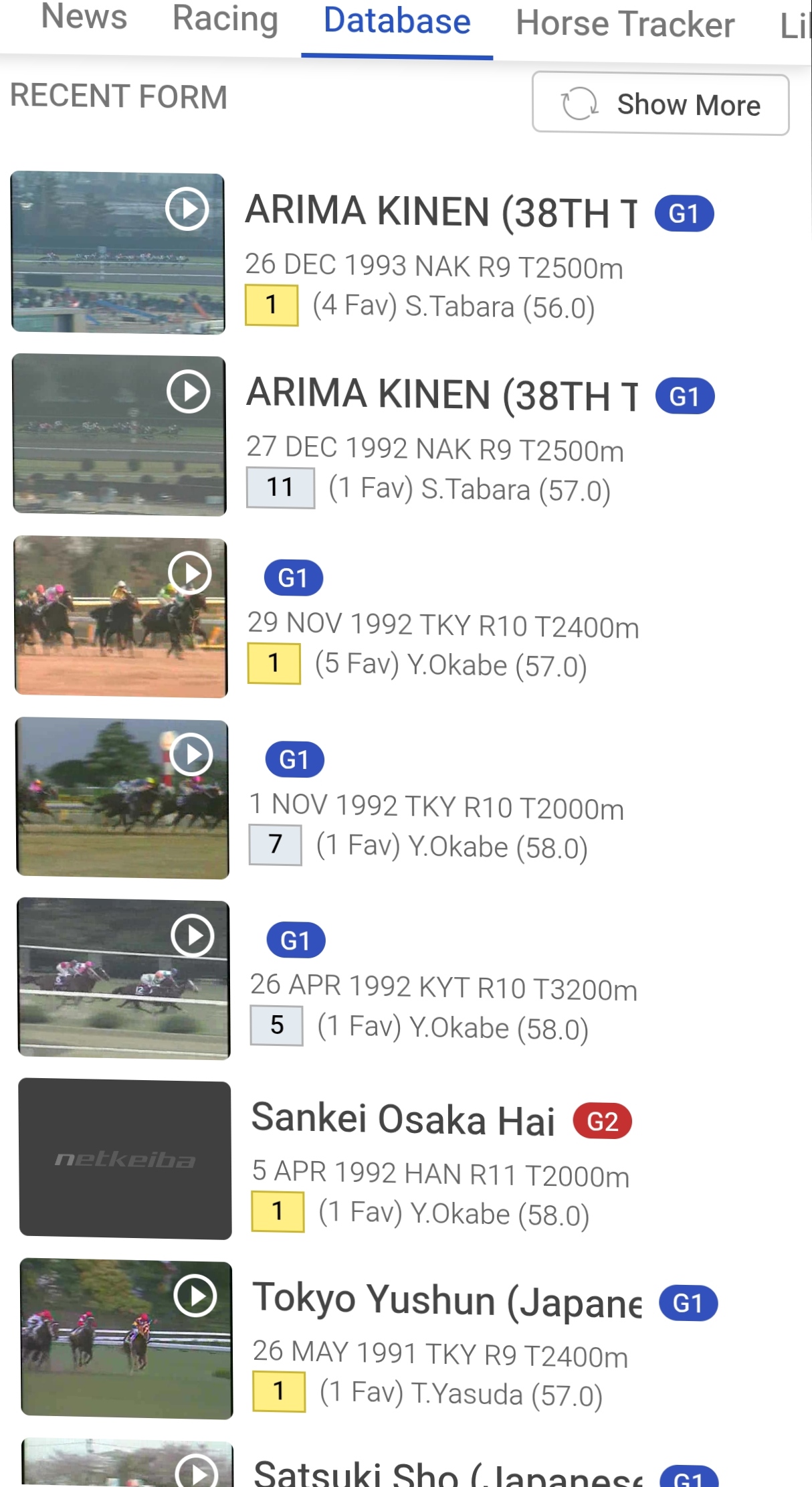Watch the 29 Nov 1992 race replay
812x1487 pixels.
tap(190, 574)
